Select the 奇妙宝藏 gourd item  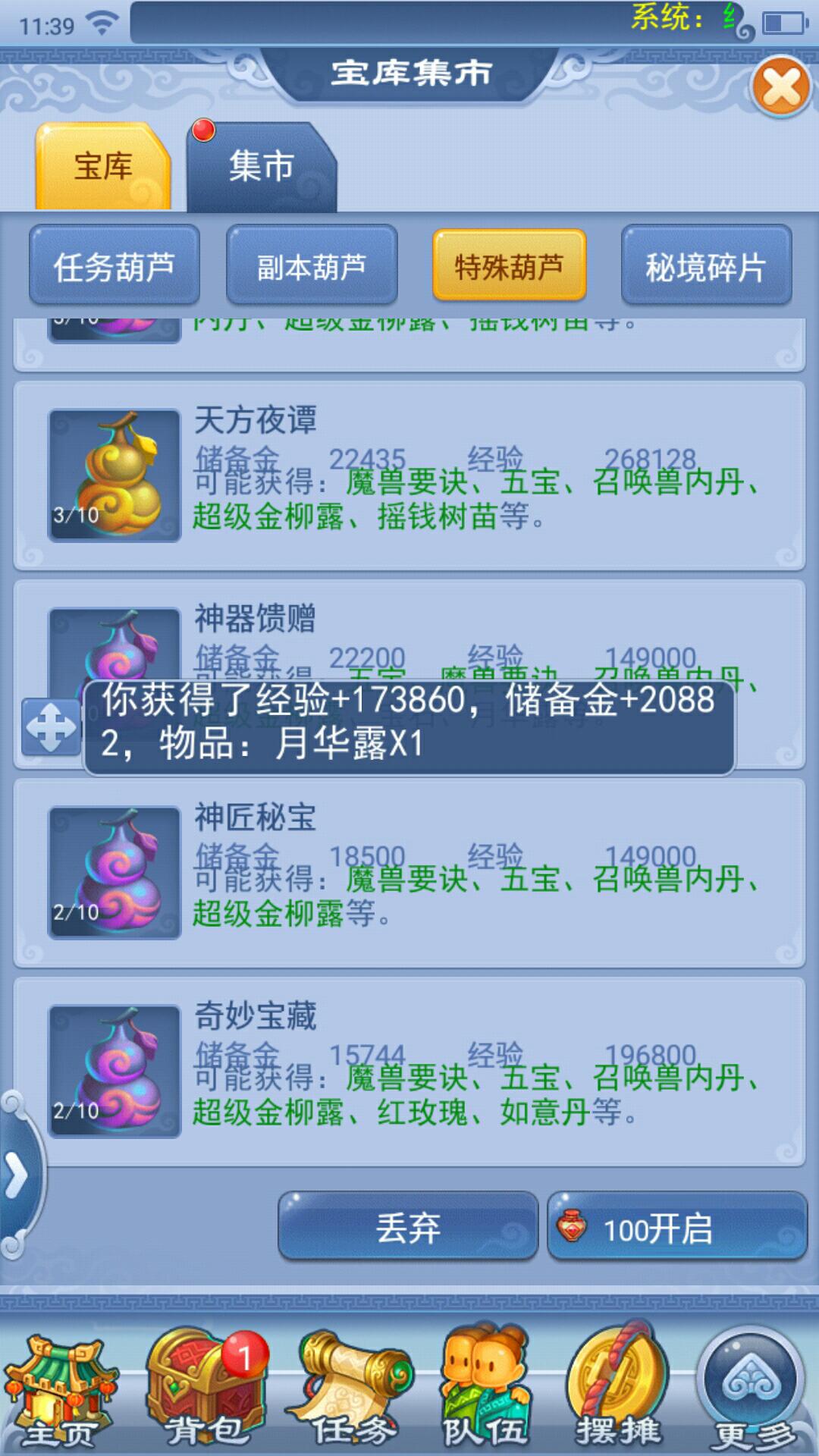click(x=409, y=1072)
